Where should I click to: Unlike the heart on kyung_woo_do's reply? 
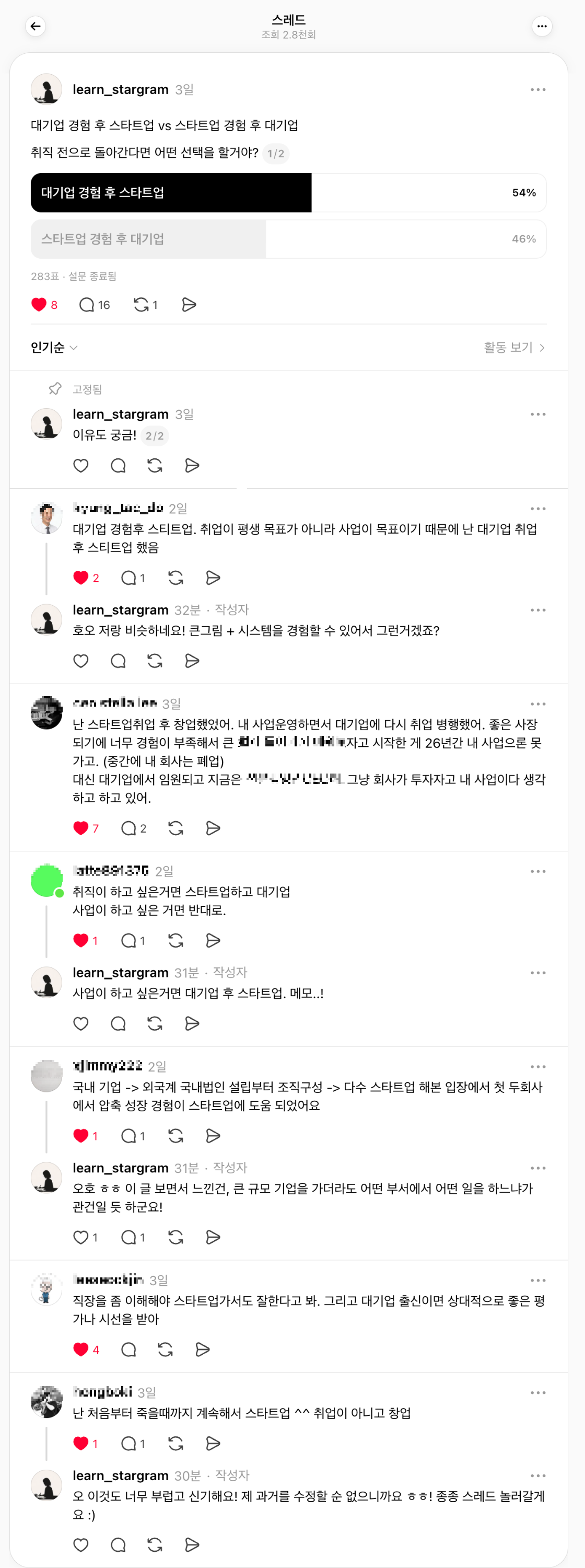point(82,577)
